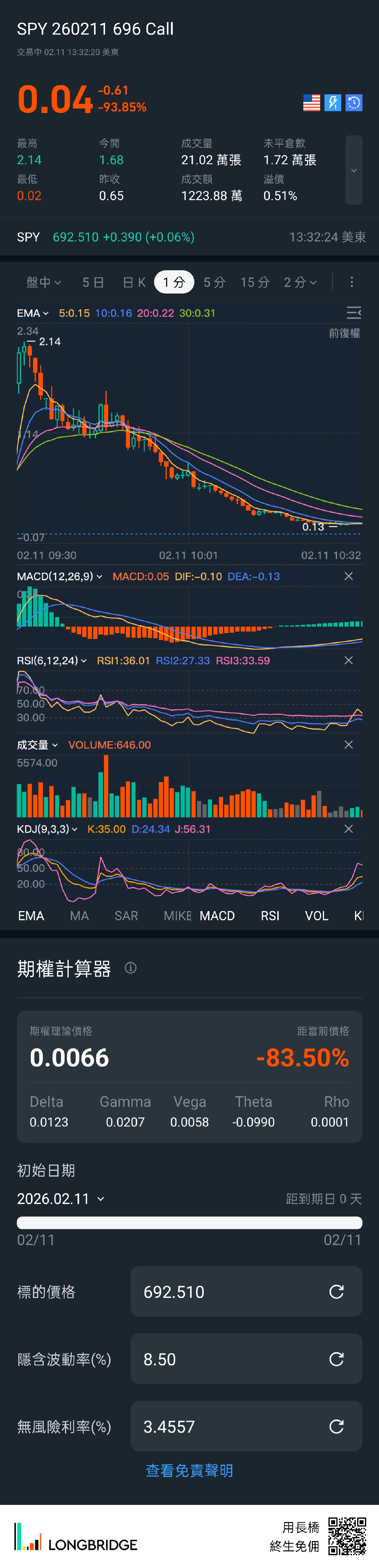Image resolution: width=379 pixels, height=1568 pixels.
Task: Remove the KDJ indicator panel
Action: click(349, 828)
